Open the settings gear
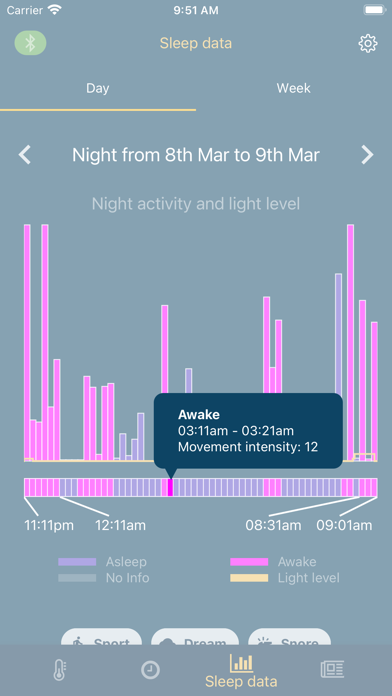 click(x=368, y=44)
